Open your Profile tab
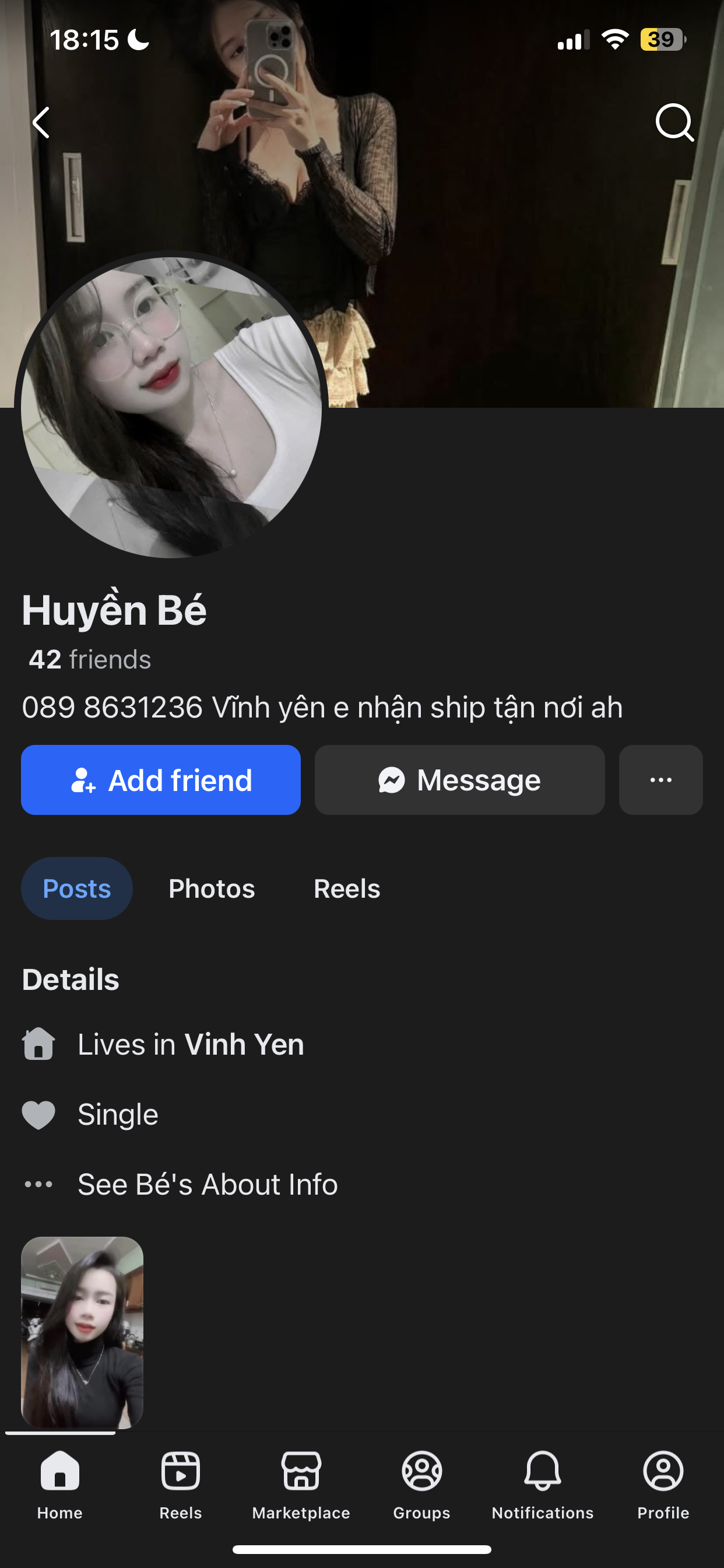 [x=663, y=1484]
